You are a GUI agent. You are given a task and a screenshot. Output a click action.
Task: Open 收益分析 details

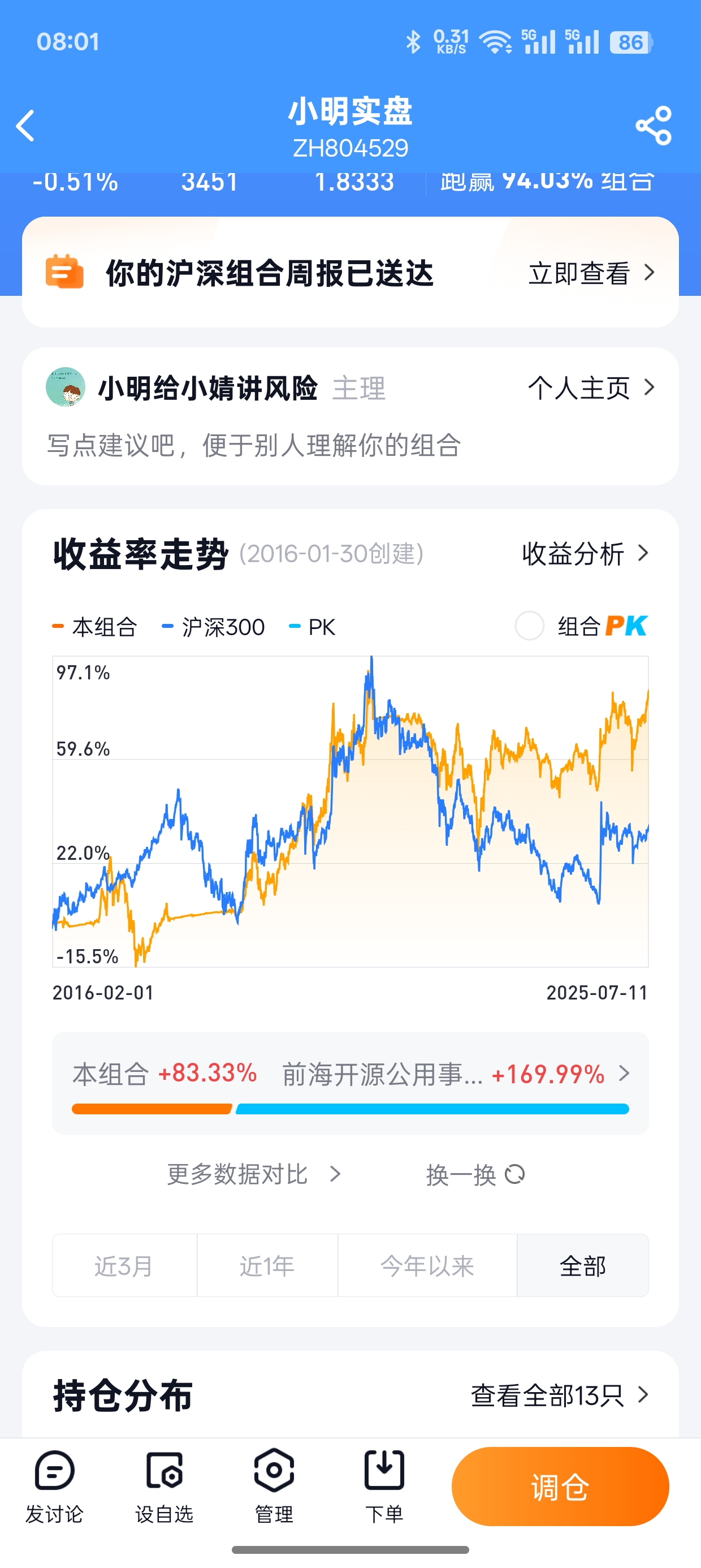pyautogui.click(x=584, y=554)
